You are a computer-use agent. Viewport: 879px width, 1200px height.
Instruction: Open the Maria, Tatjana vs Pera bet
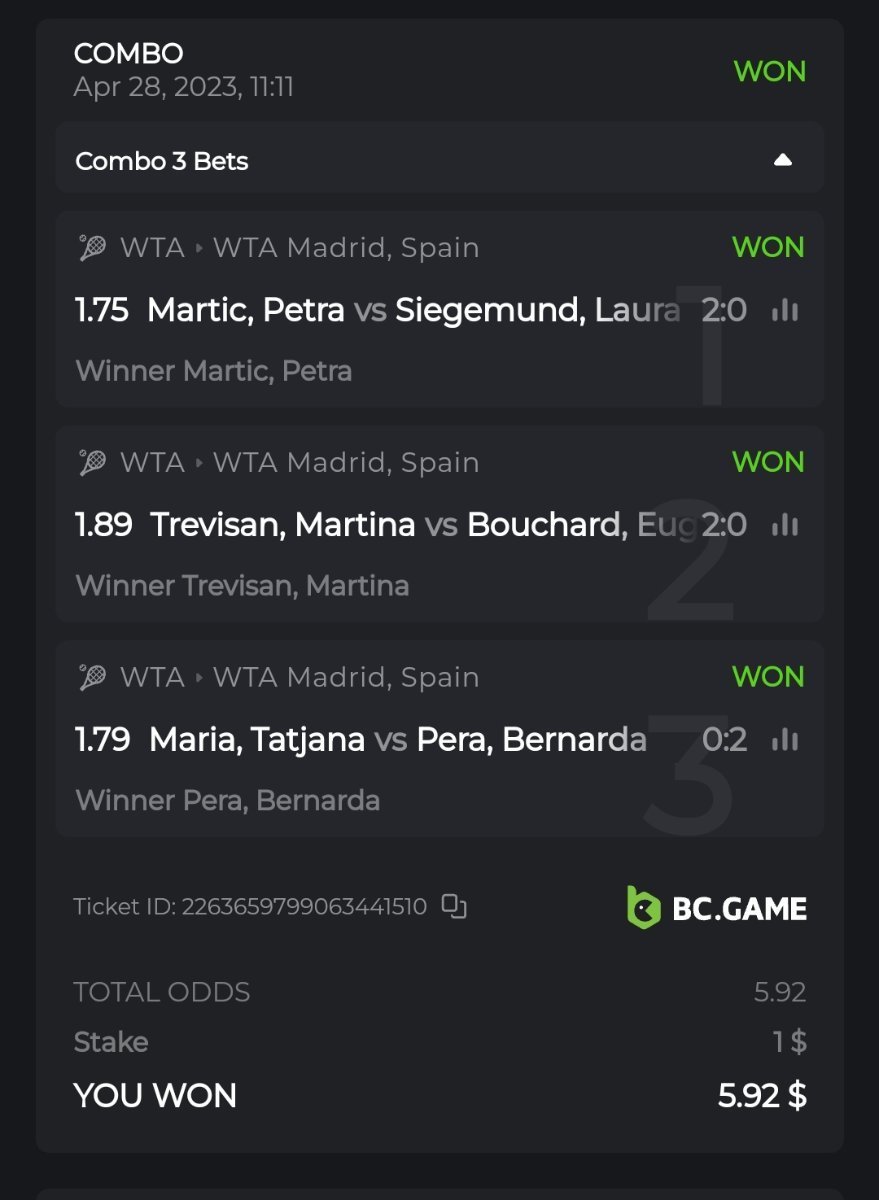tap(360, 740)
